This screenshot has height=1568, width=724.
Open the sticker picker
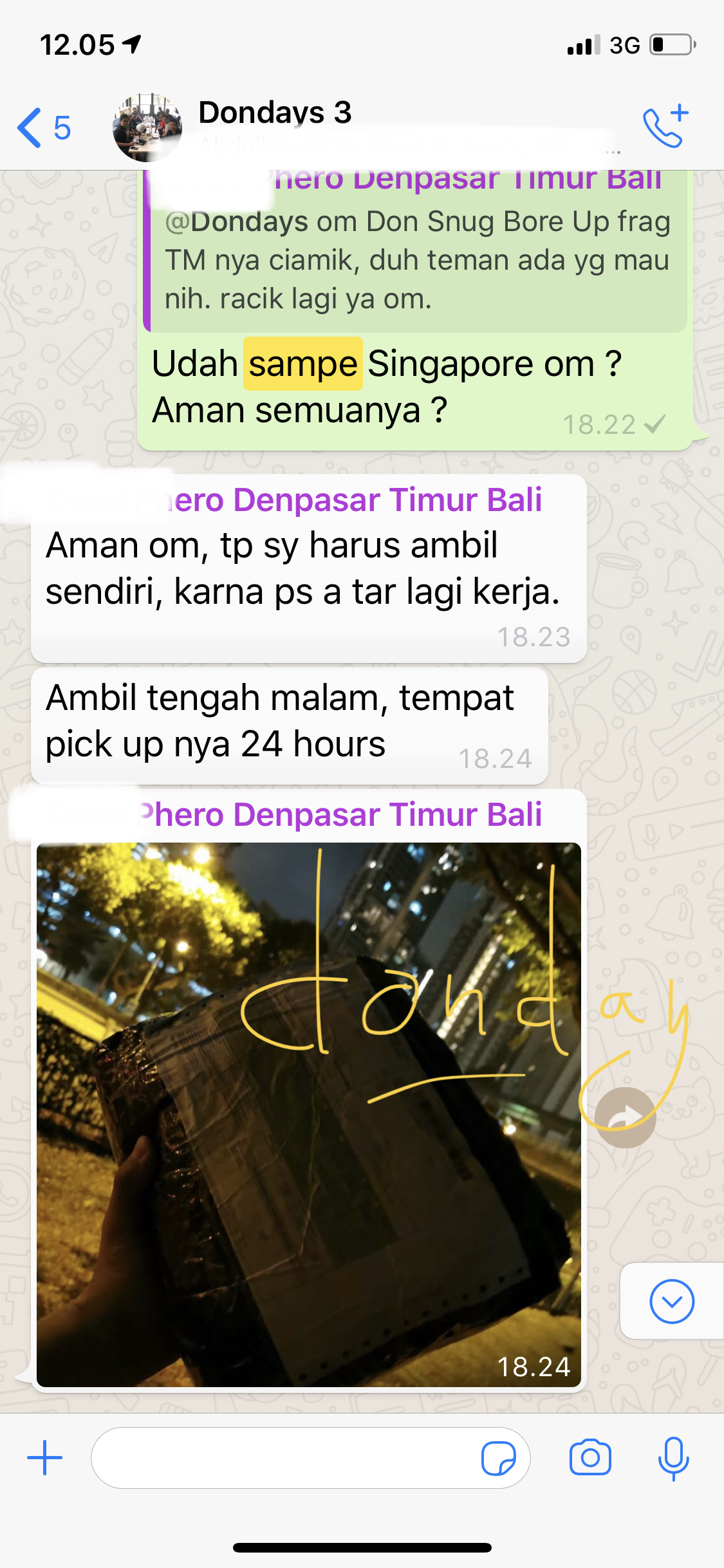(499, 1458)
